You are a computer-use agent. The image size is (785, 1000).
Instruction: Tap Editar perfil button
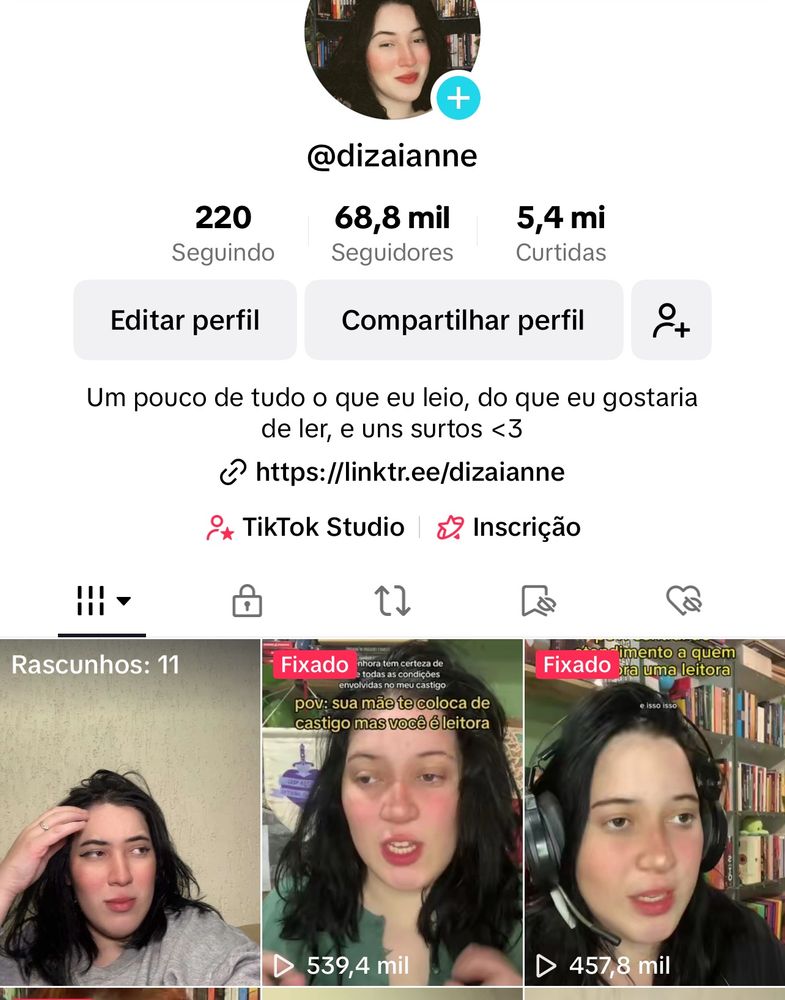click(x=185, y=320)
